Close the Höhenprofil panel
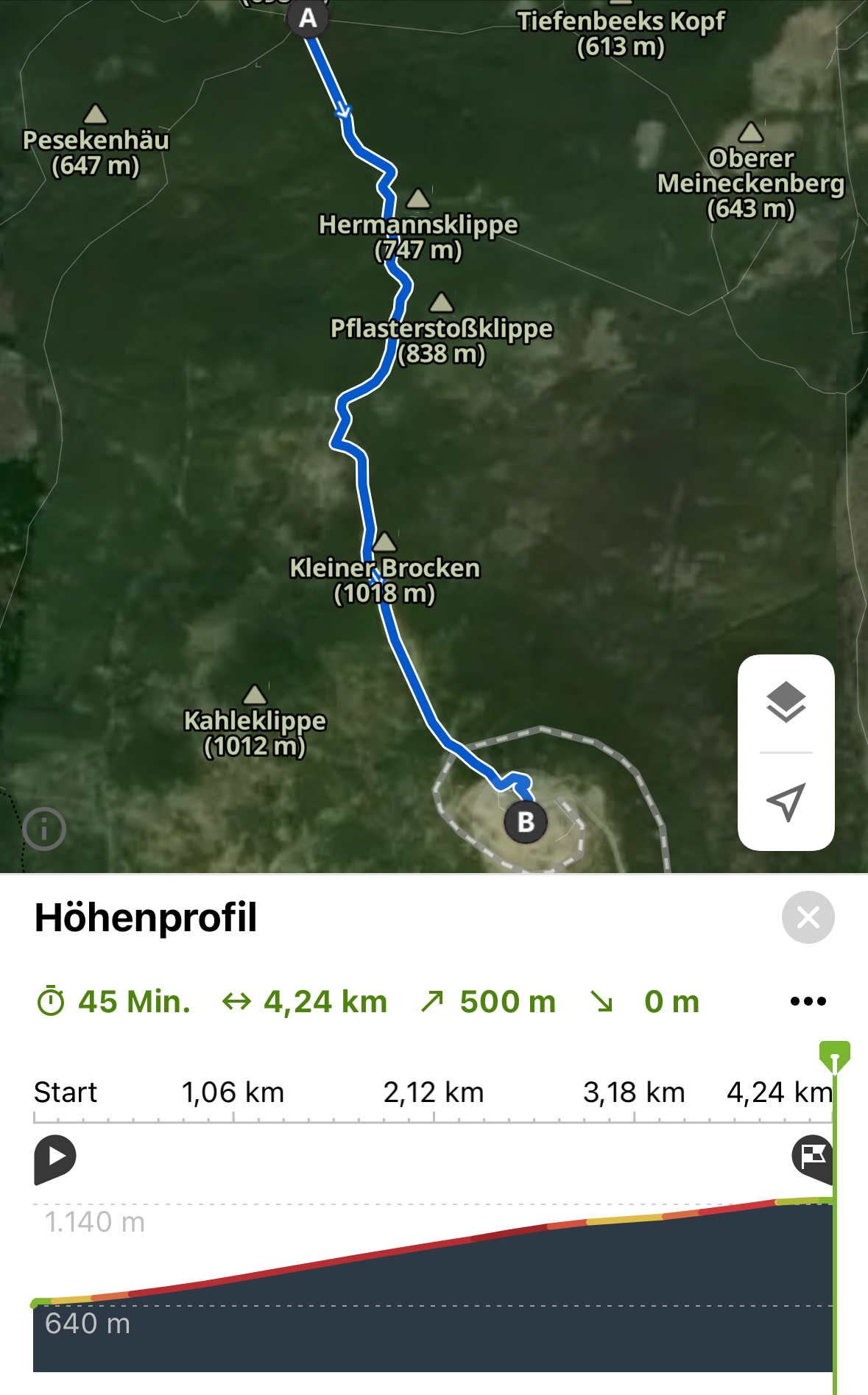The image size is (868, 1395). 808,917
